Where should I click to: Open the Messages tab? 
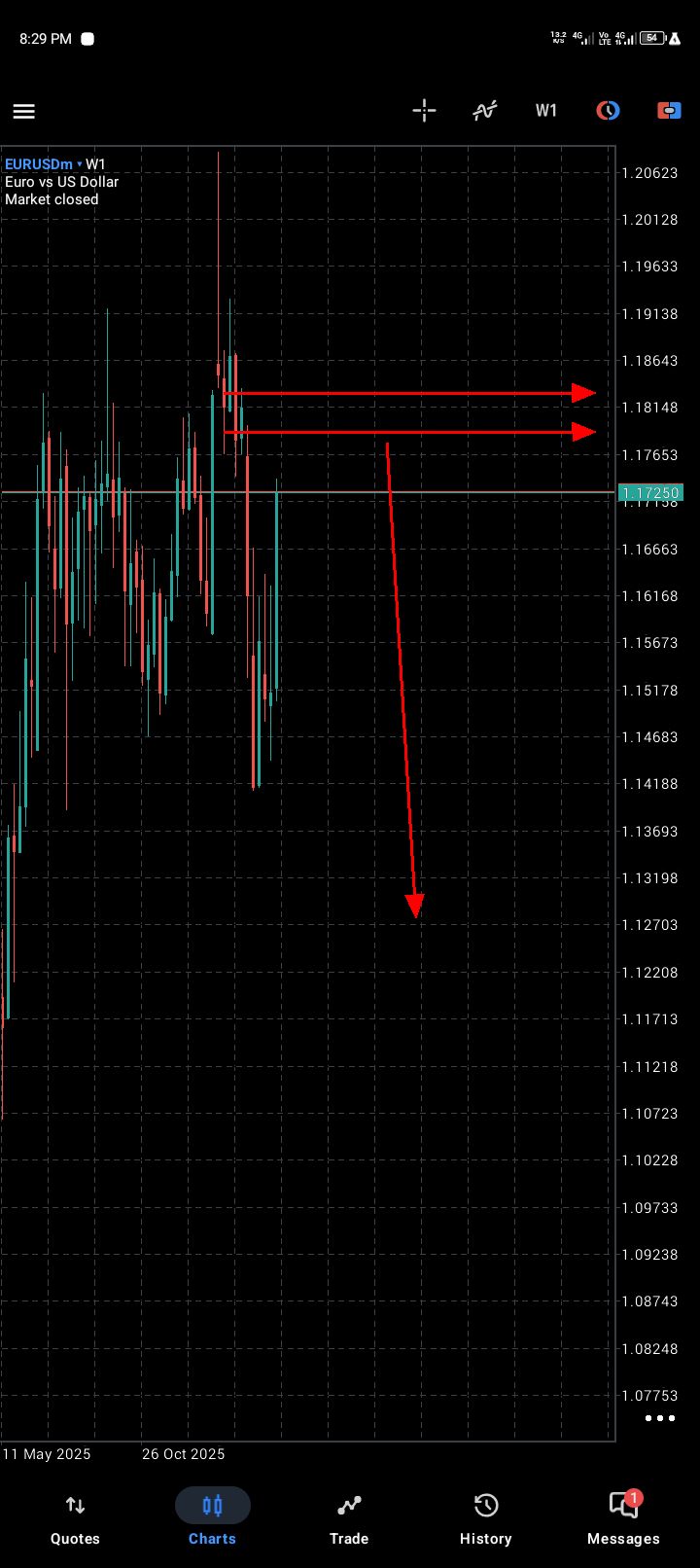click(x=623, y=1519)
